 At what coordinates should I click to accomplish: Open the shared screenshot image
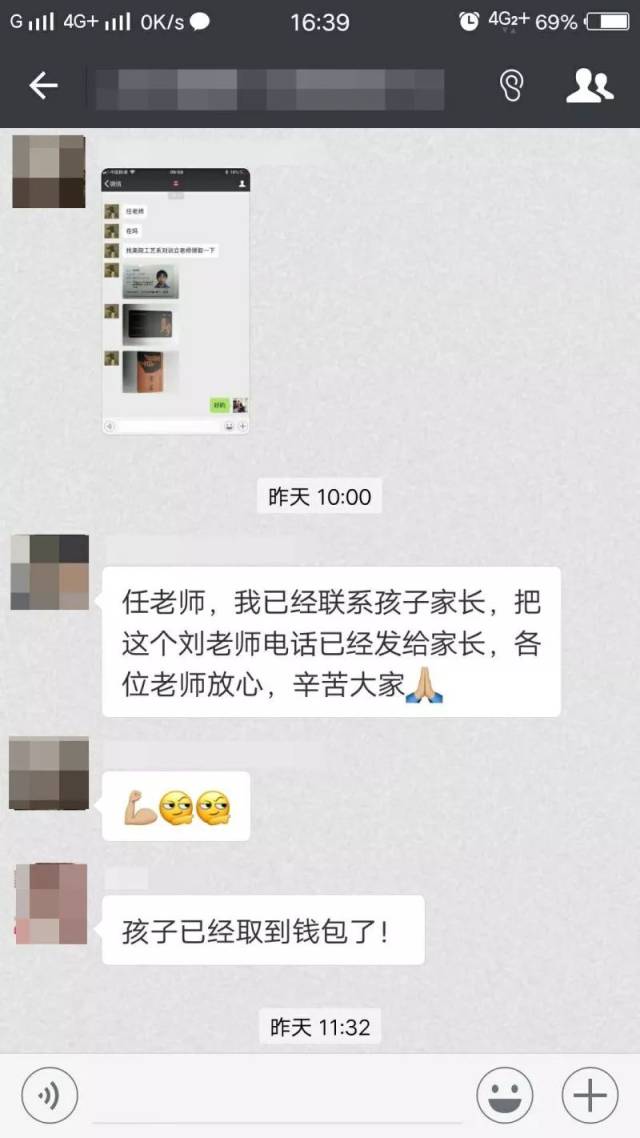tap(176, 301)
